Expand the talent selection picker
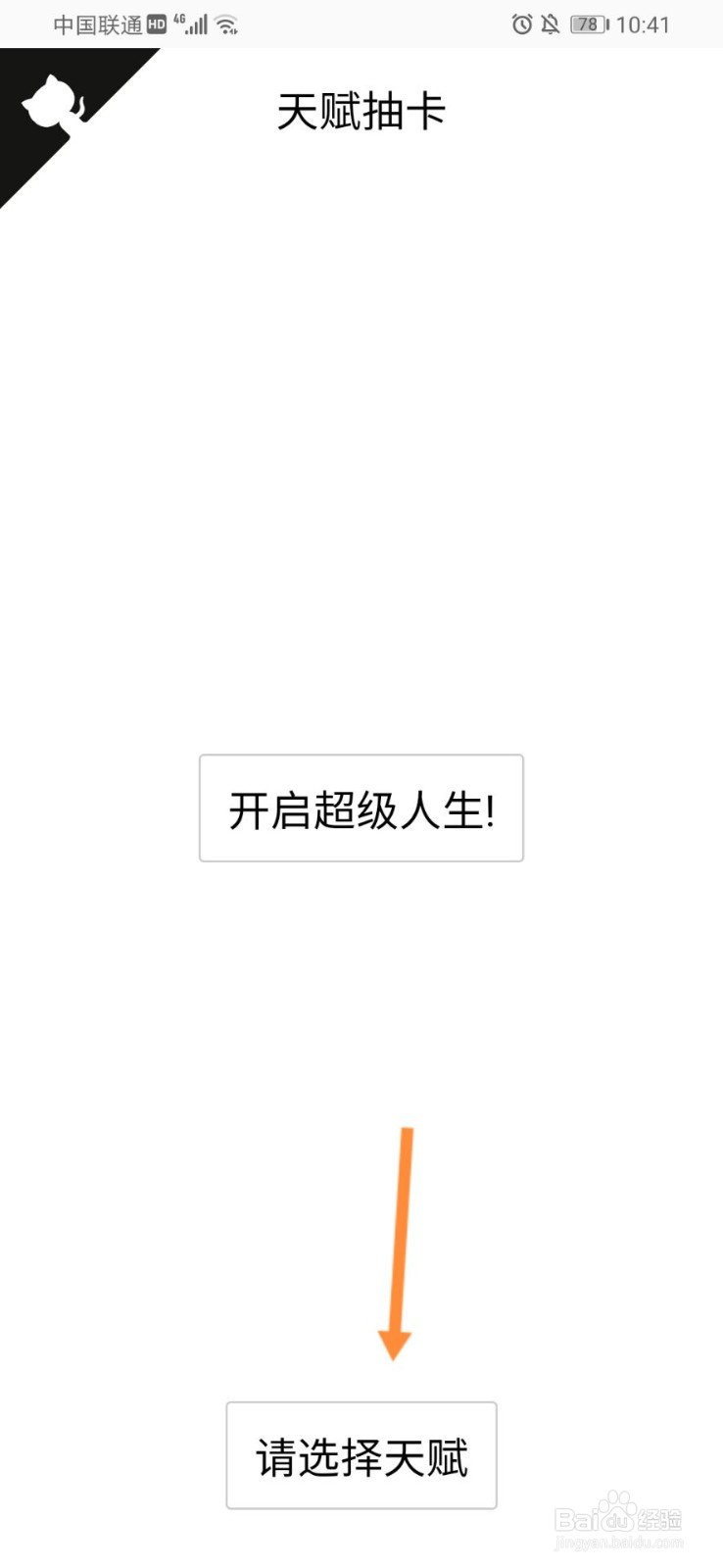 [x=361, y=1456]
